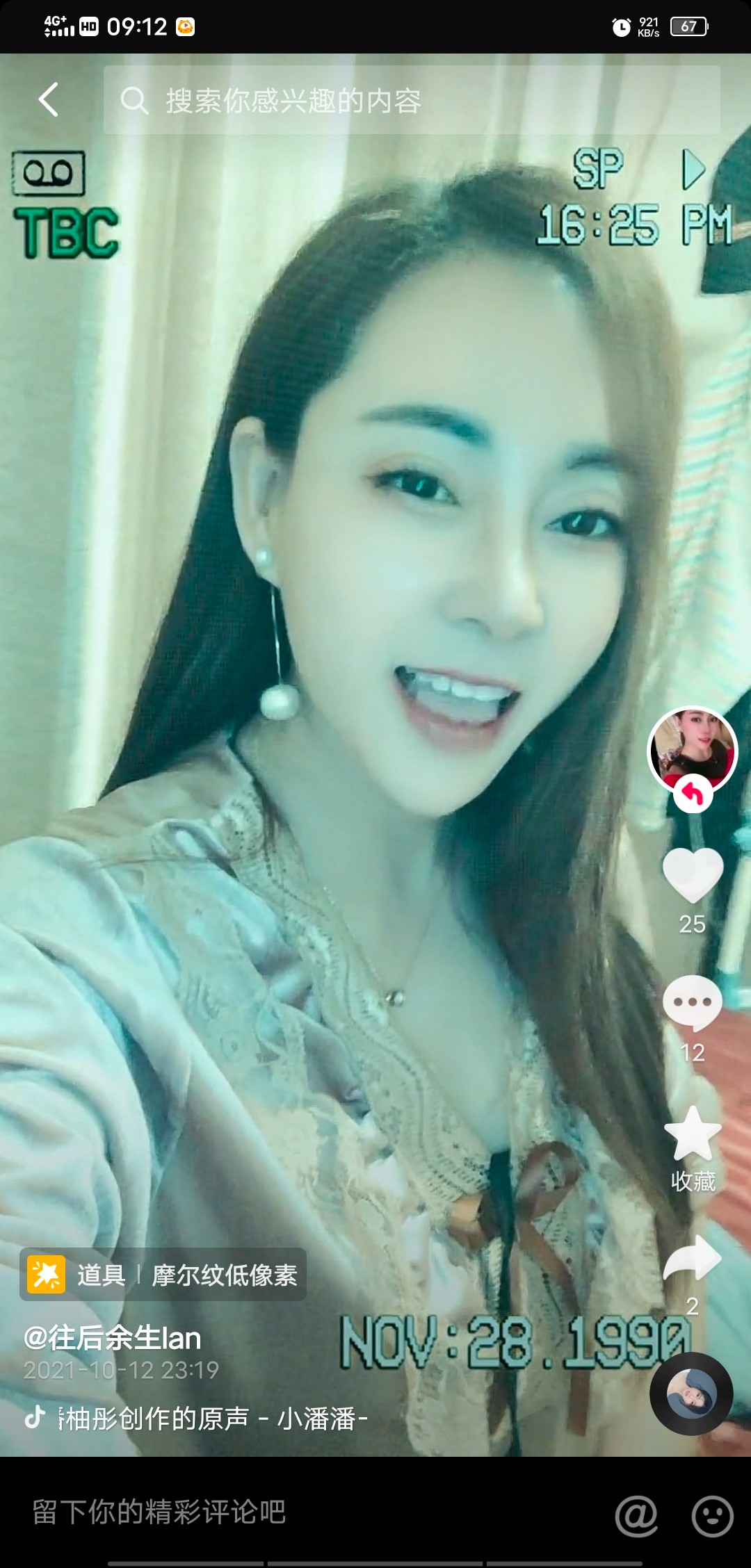751x1568 pixels.
Task: Tap the spinning music disc icon
Action: 691,1394
